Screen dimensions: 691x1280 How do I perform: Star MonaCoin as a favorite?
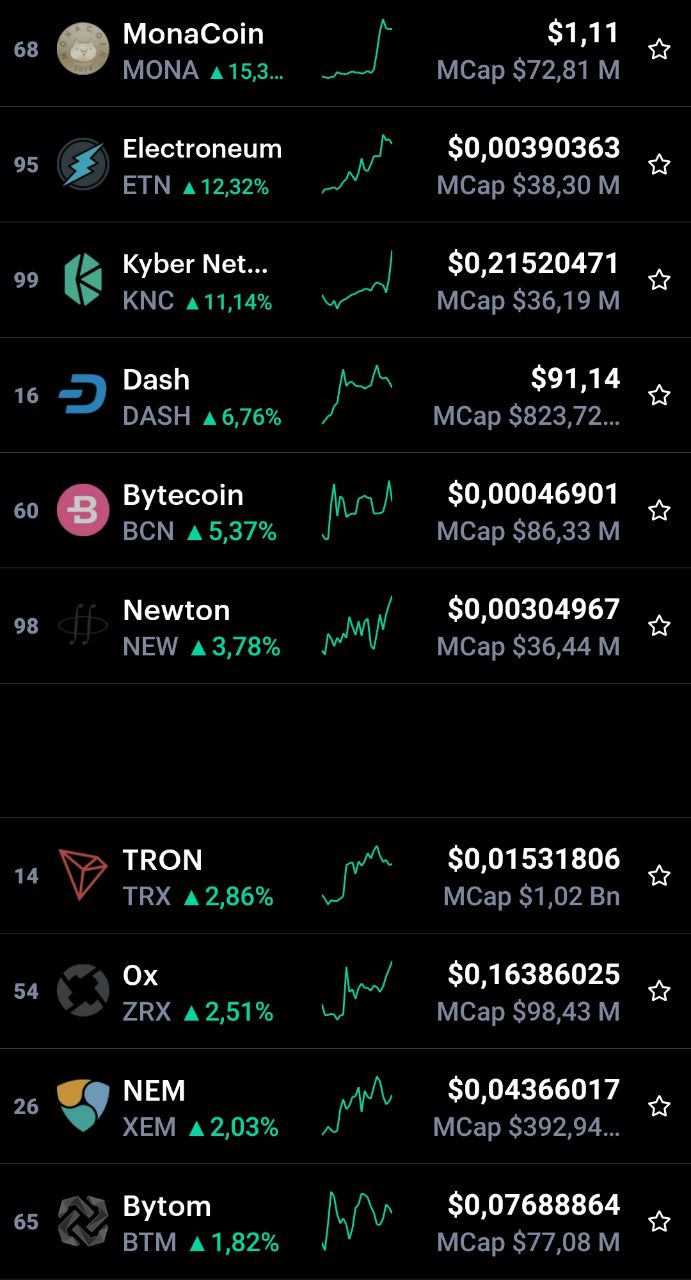click(659, 50)
